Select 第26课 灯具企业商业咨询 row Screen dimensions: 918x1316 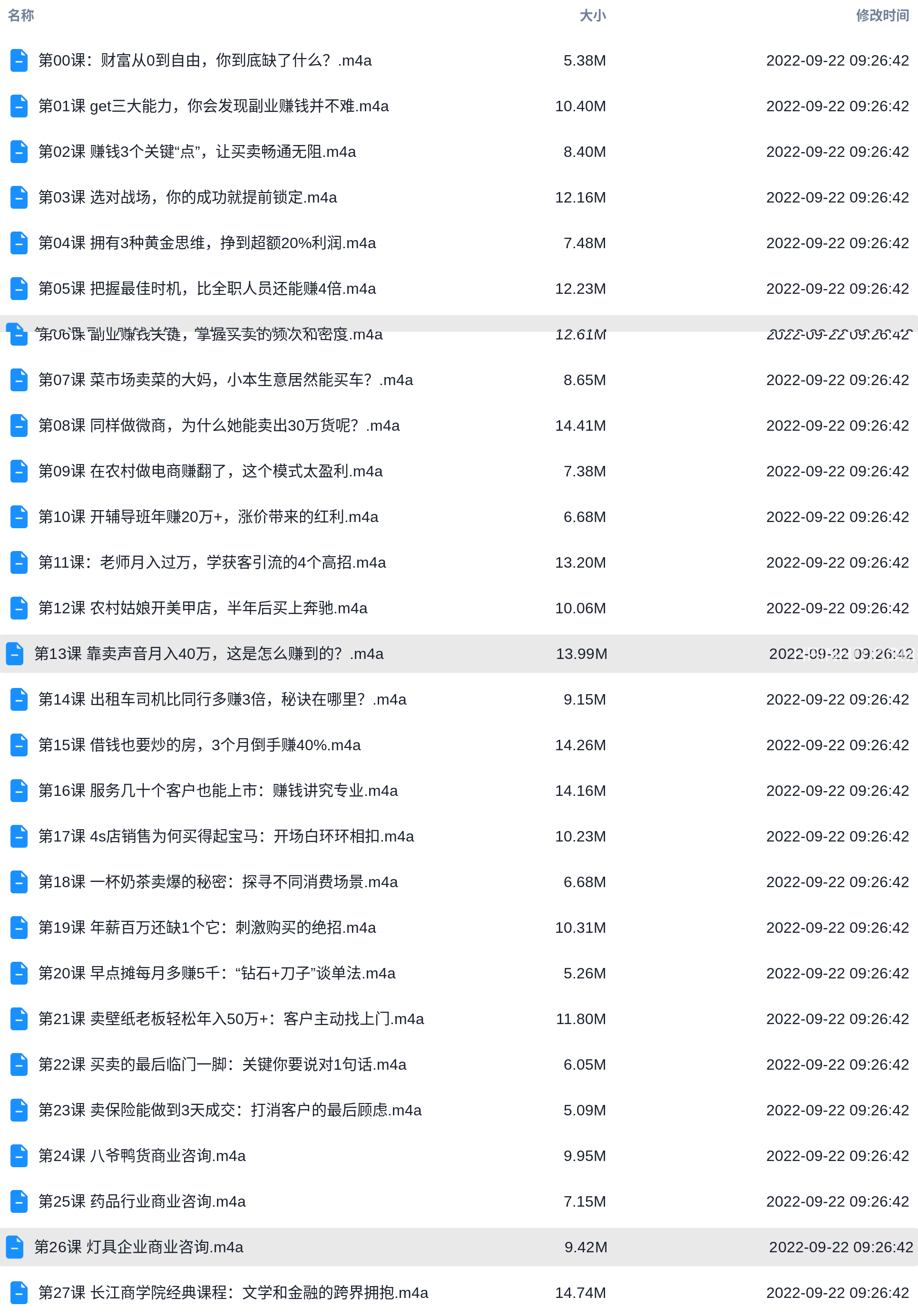pos(139,1247)
